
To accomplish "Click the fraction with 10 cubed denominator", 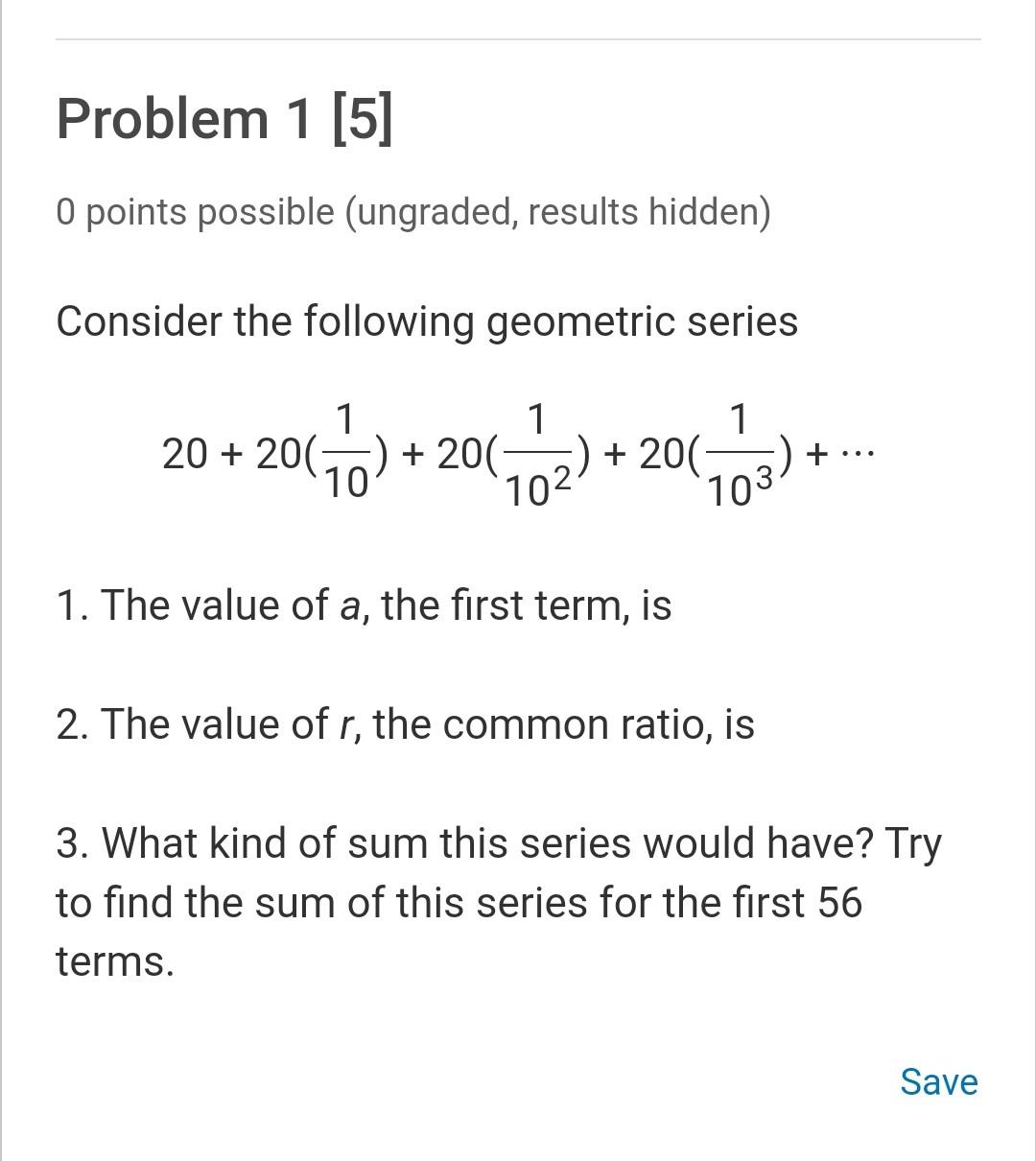I will 741,451.
